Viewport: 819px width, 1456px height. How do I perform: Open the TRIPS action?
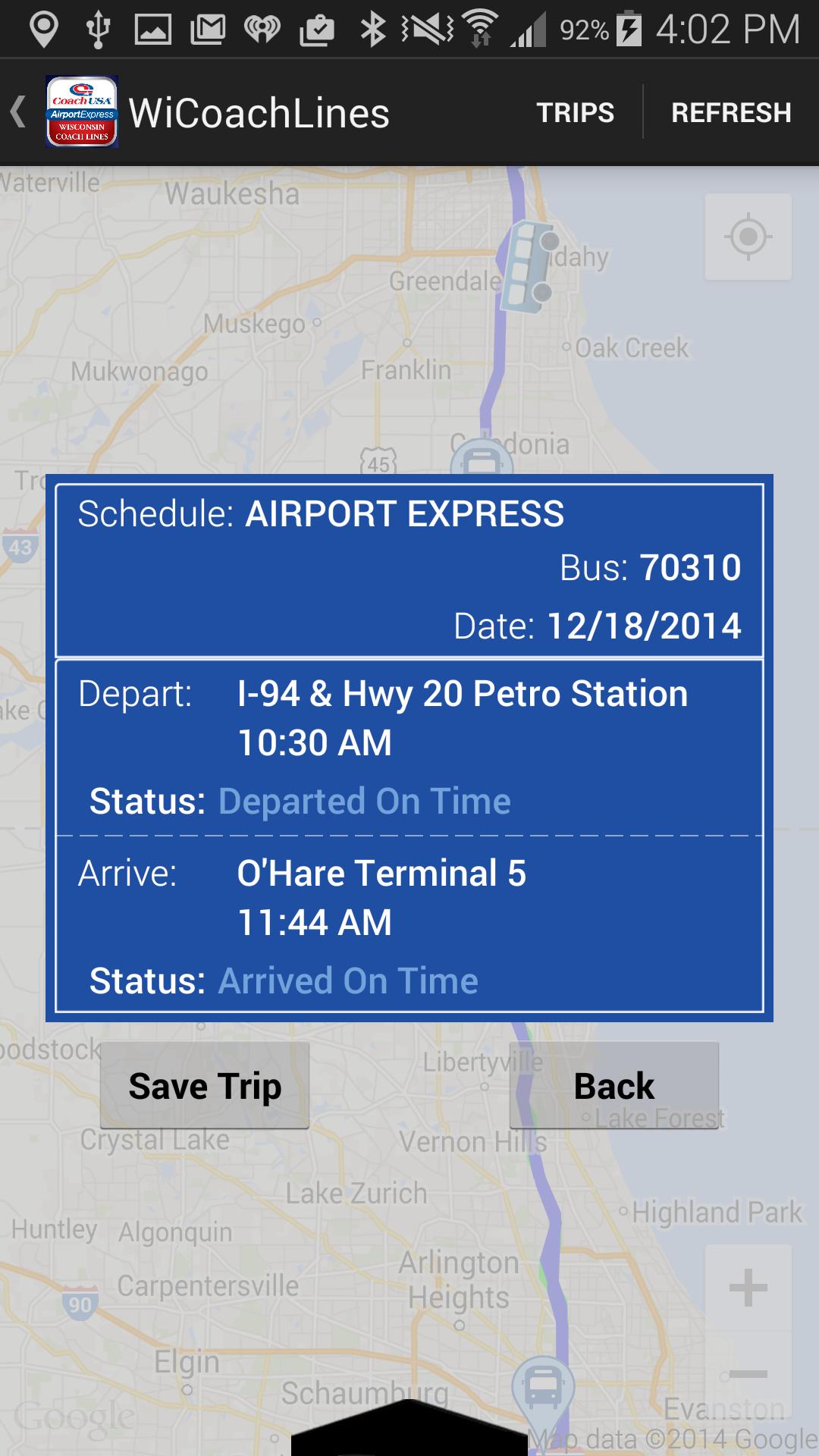tap(576, 112)
